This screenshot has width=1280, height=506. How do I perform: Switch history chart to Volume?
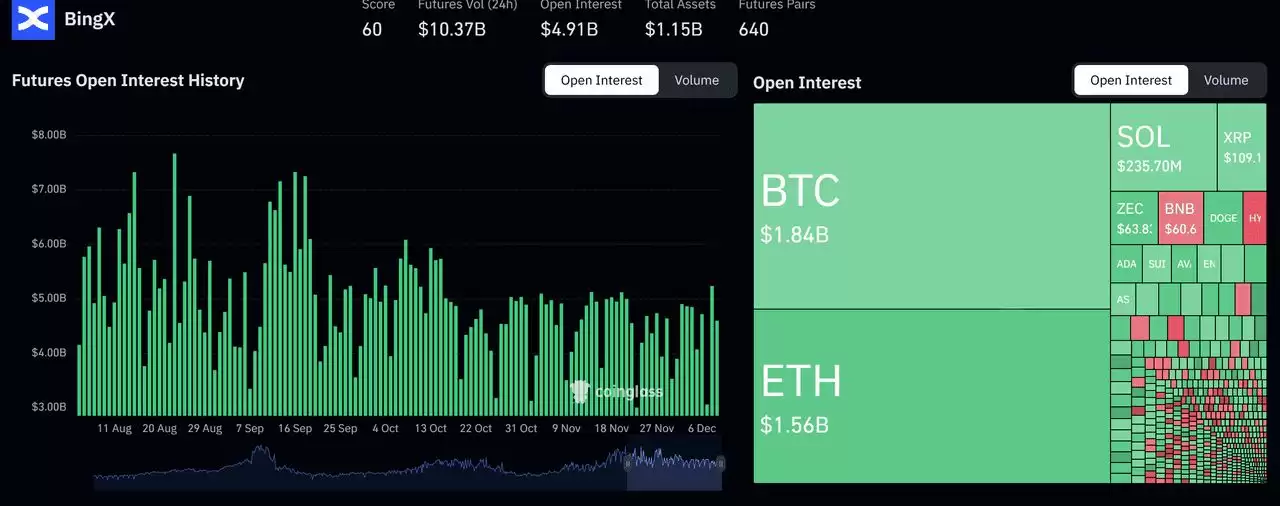(x=696, y=80)
